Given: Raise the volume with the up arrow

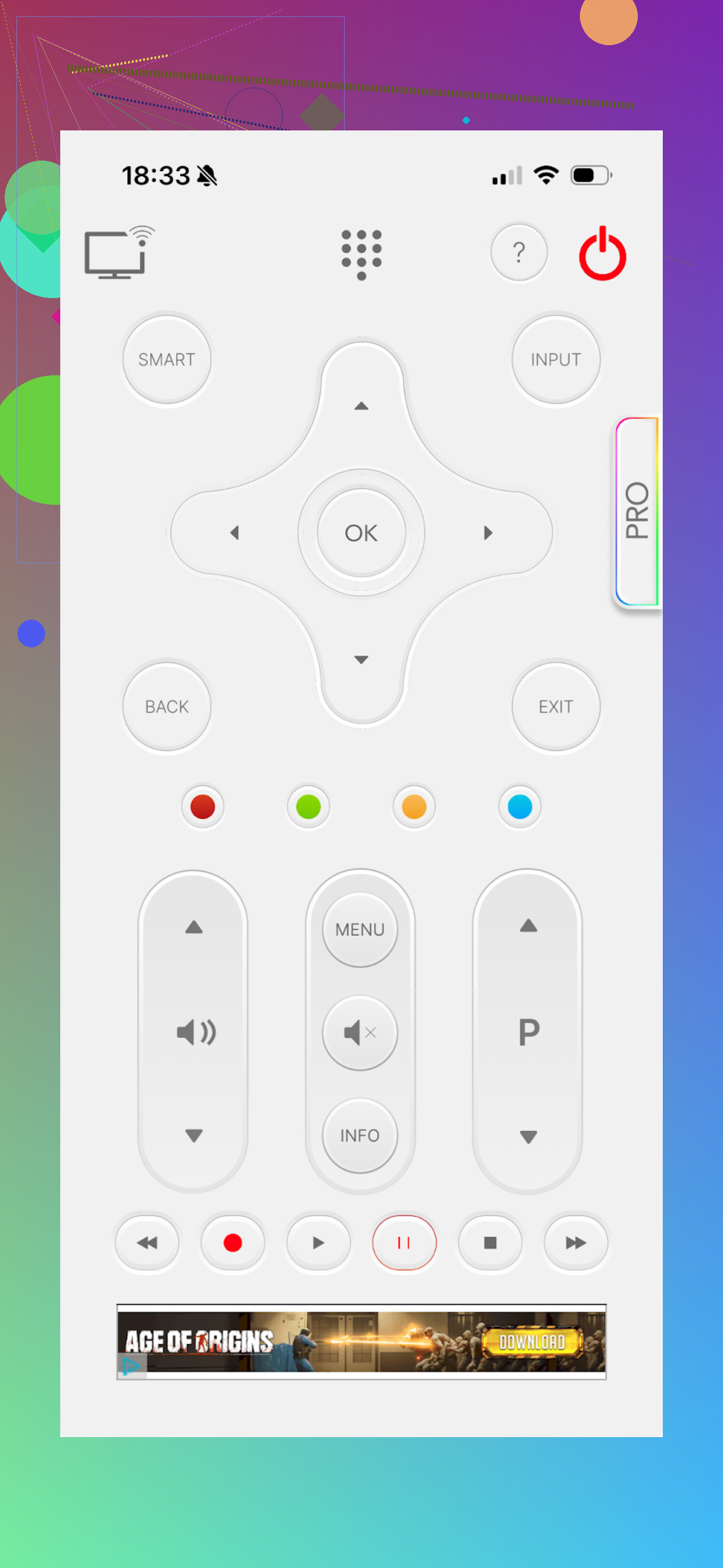Looking at the screenshot, I should point(193,927).
